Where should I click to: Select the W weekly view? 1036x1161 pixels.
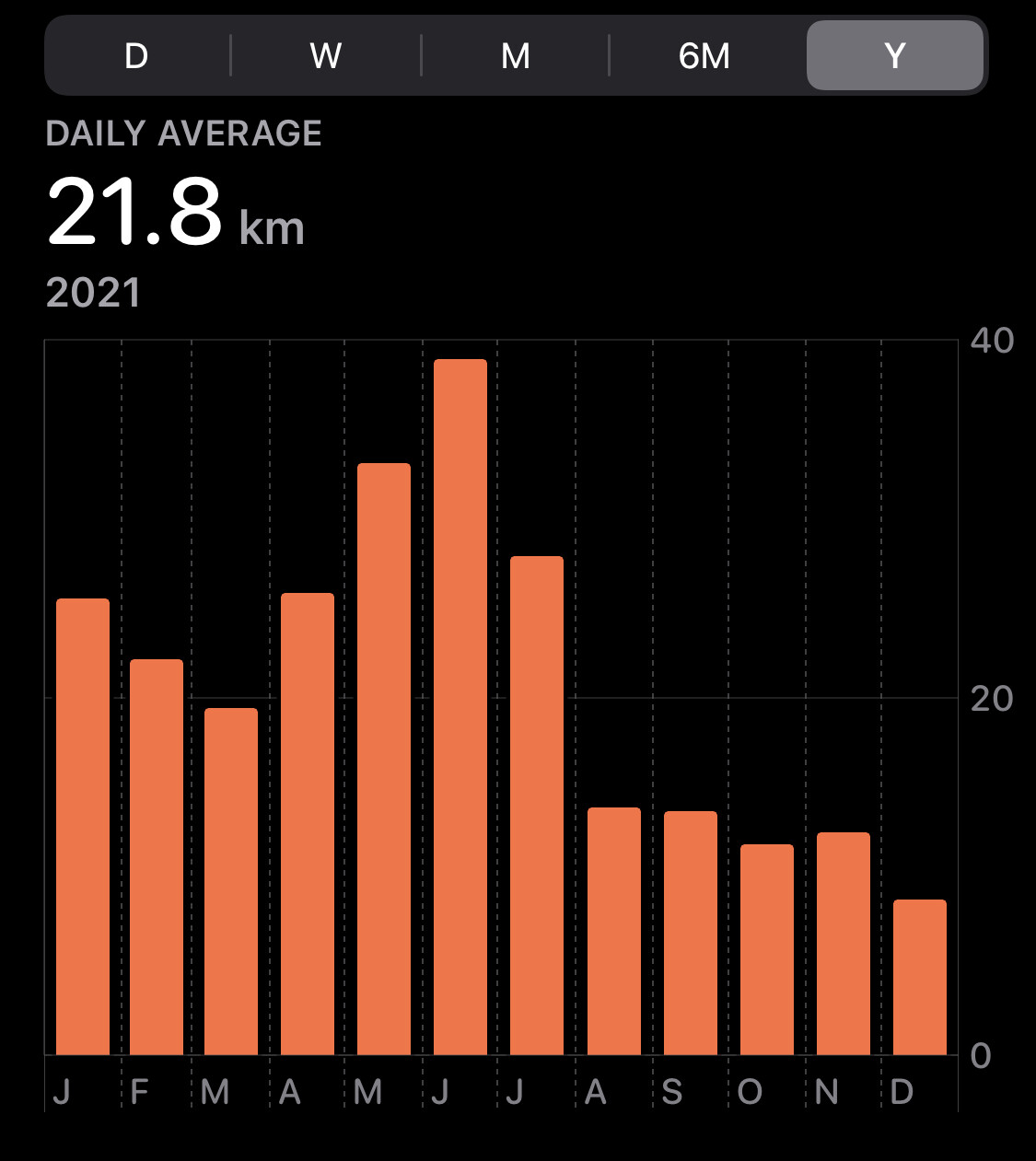(x=326, y=56)
